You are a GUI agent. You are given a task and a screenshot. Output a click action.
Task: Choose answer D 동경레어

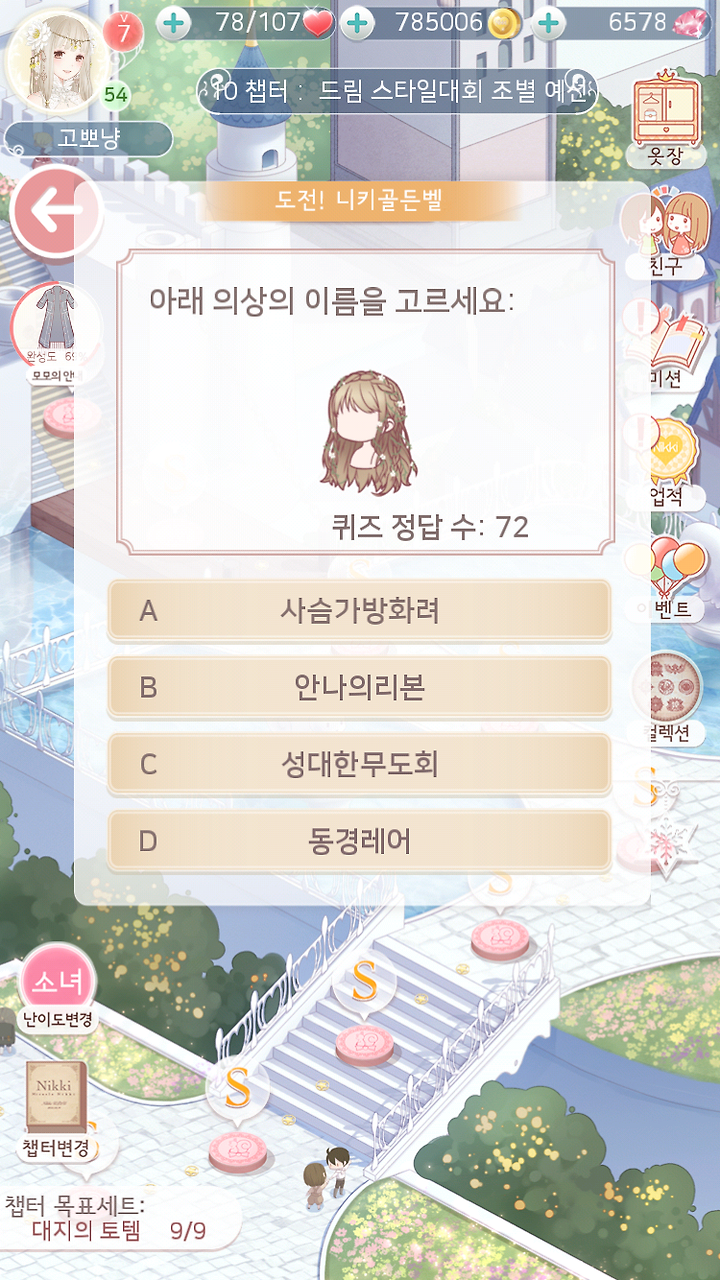[359, 841]
